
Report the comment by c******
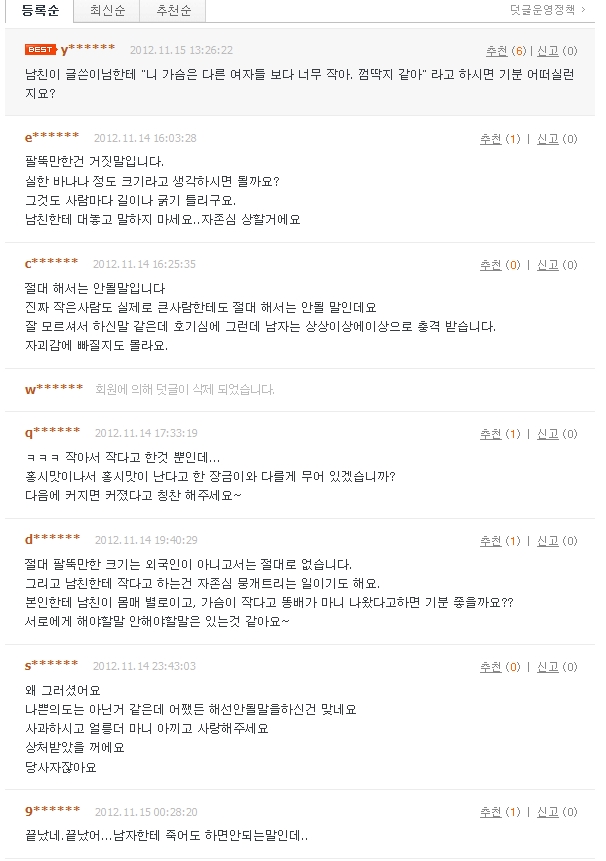(x=547, y=265)
